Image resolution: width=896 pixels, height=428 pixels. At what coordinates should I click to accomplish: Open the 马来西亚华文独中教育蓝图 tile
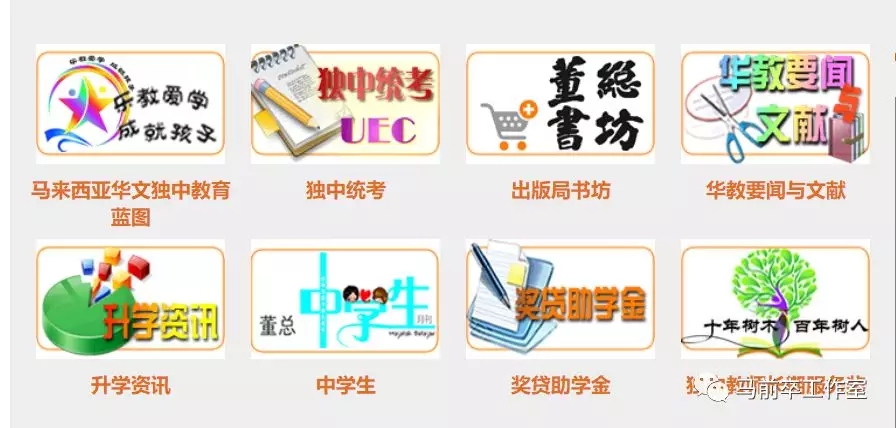tap(130, 104)
